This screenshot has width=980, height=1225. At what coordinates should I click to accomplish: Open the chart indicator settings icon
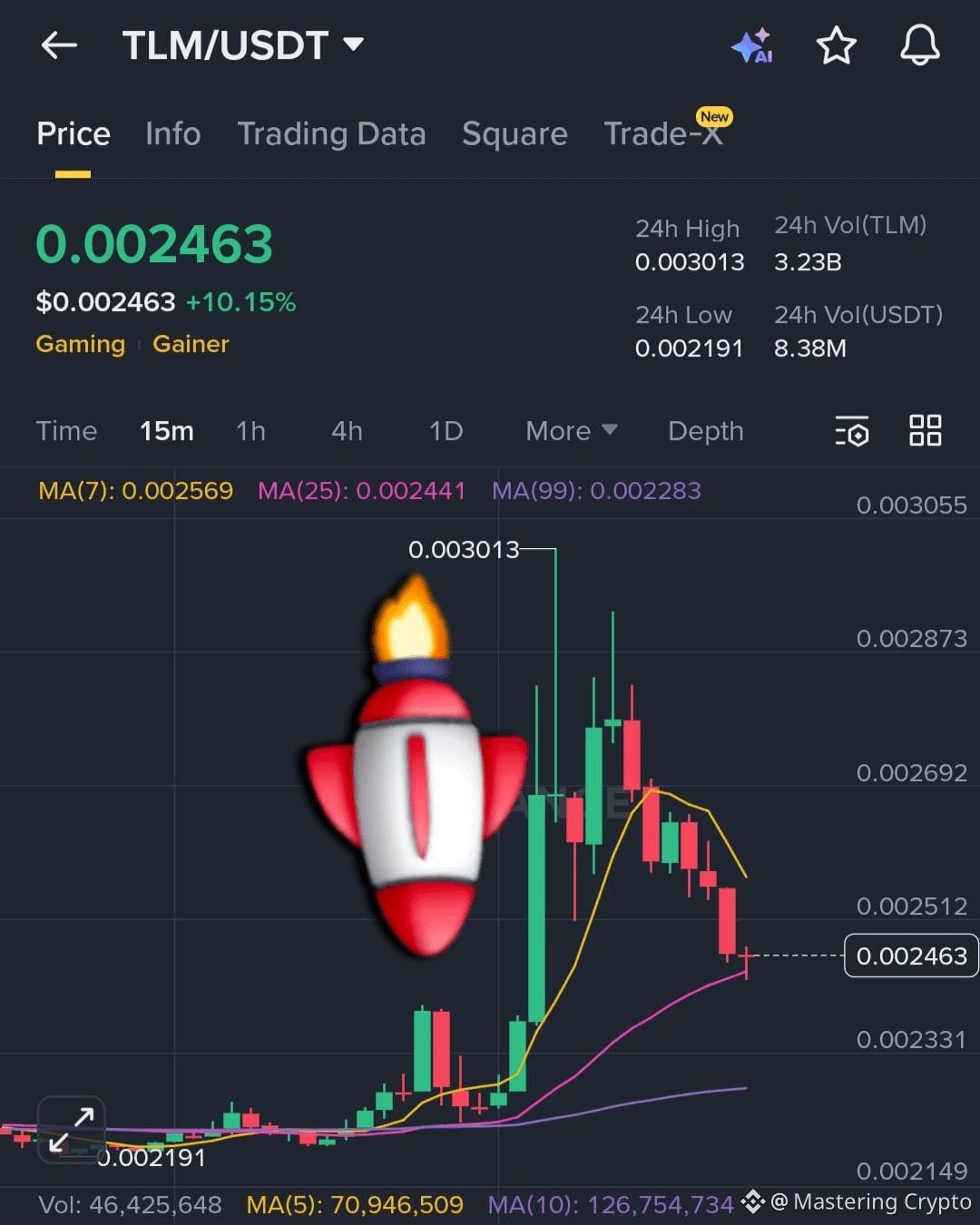coord(851,432)
